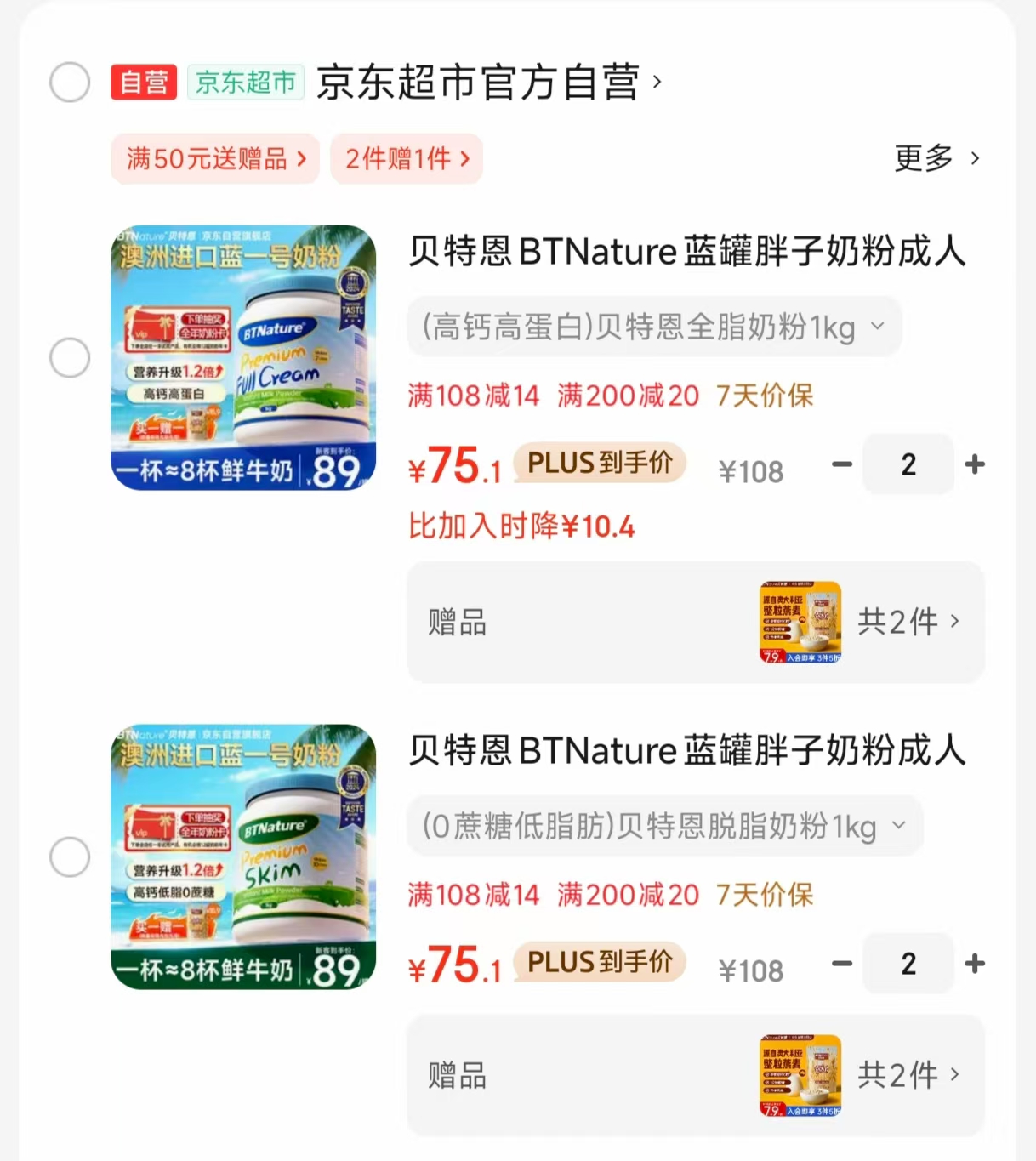Check the second 脱脂奶粉 product checkbox
The width and height of the screenshot is (1036, 1161).
[x=70, y=857]
